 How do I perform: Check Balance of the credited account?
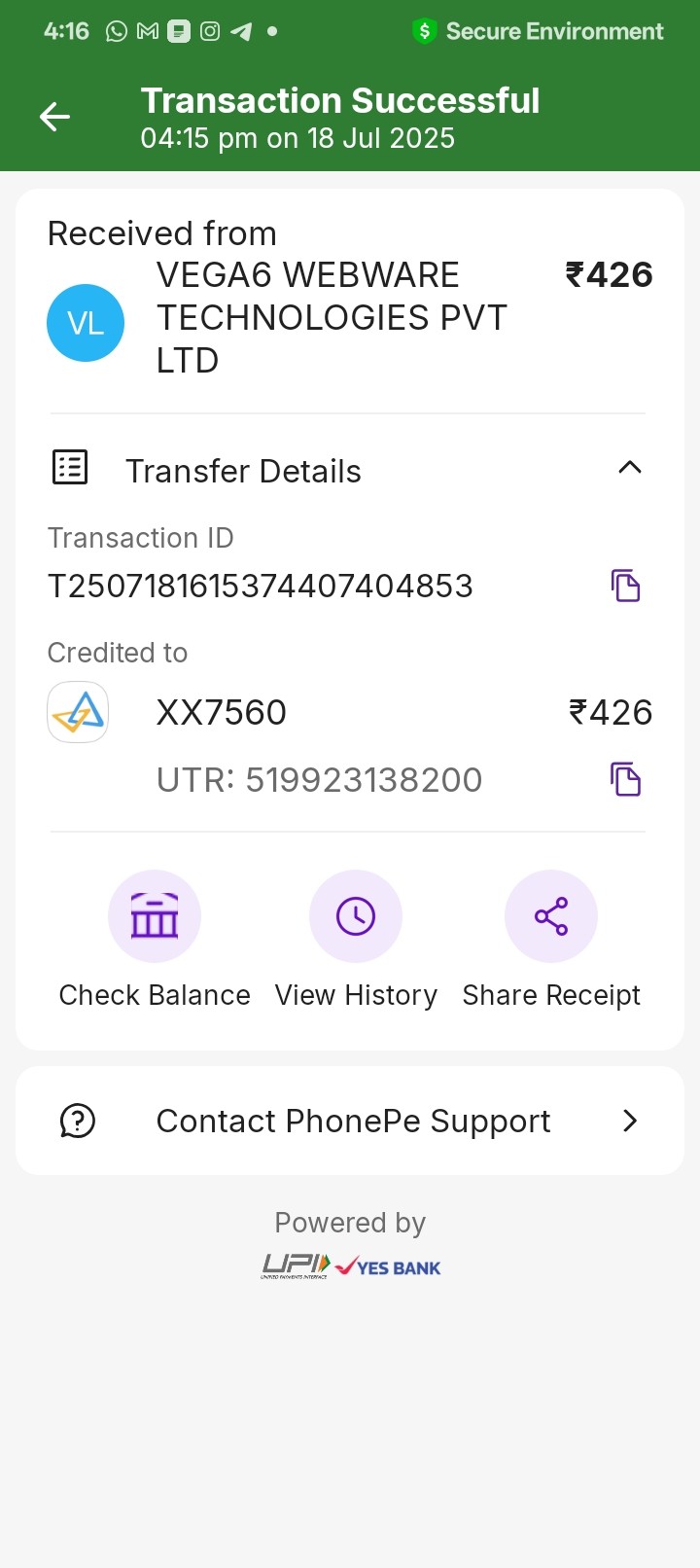tap(155, 917)
